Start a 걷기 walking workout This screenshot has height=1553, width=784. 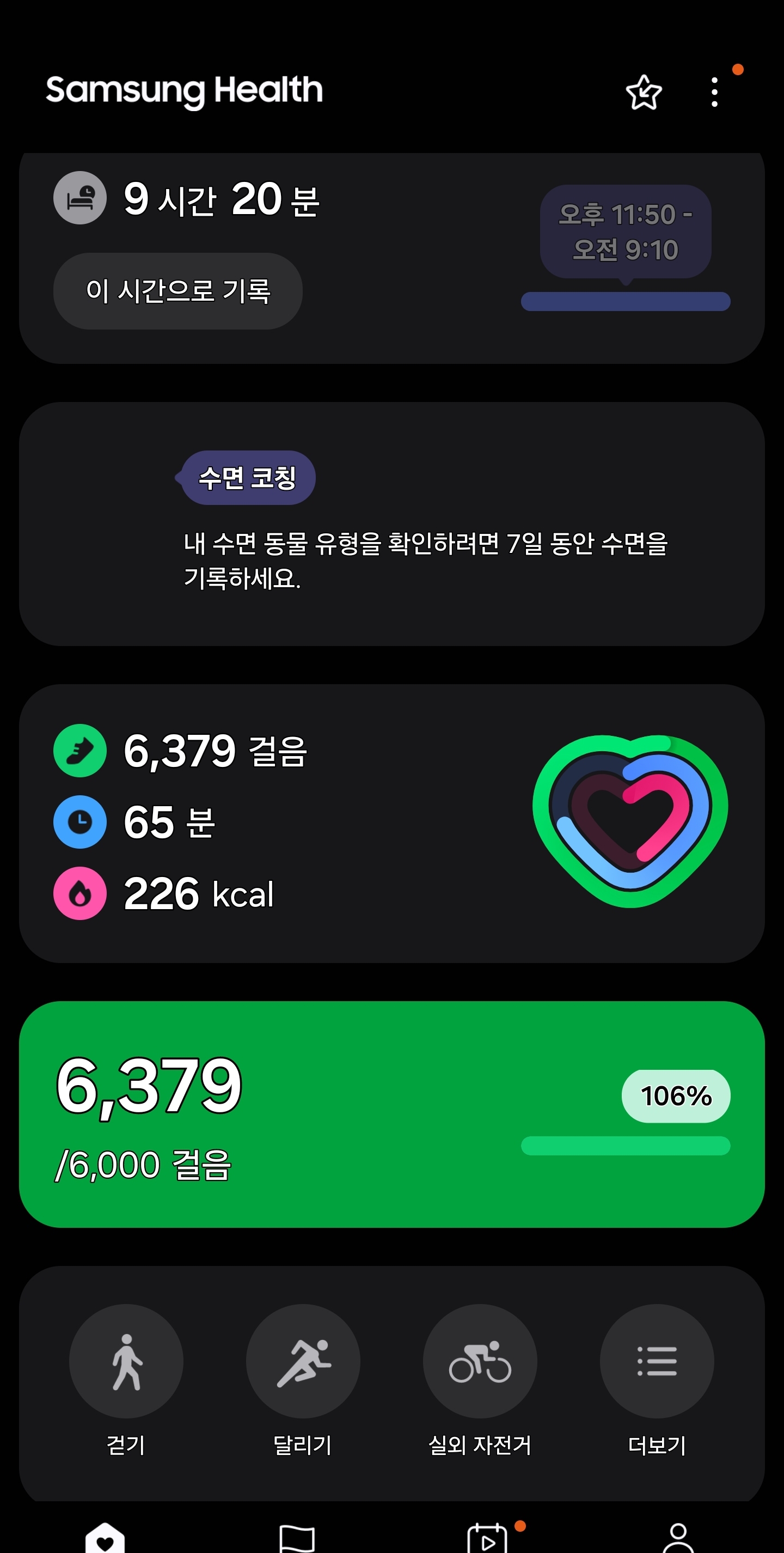(x=126, y=1361)
